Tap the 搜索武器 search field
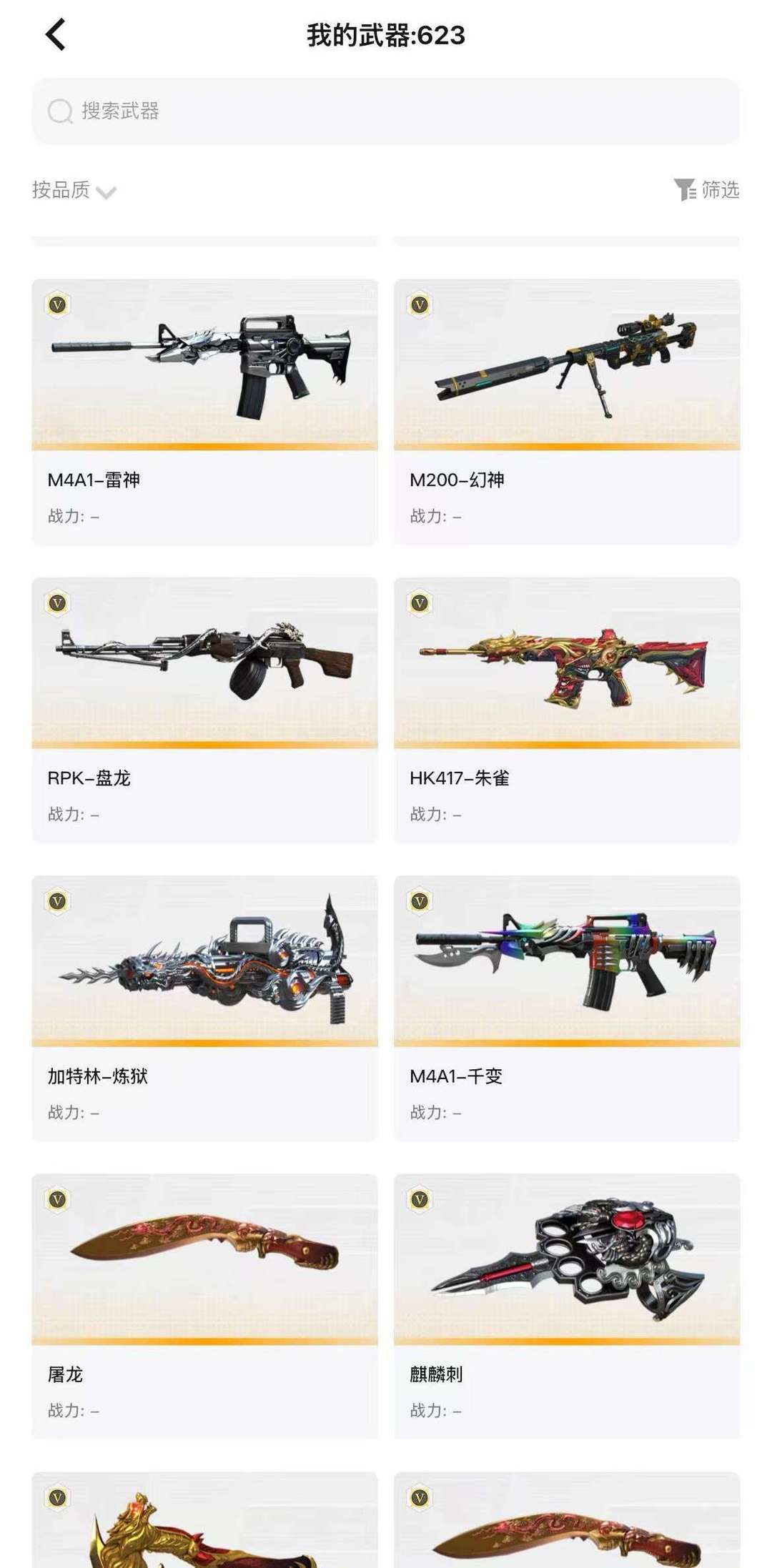 (386, 111)
